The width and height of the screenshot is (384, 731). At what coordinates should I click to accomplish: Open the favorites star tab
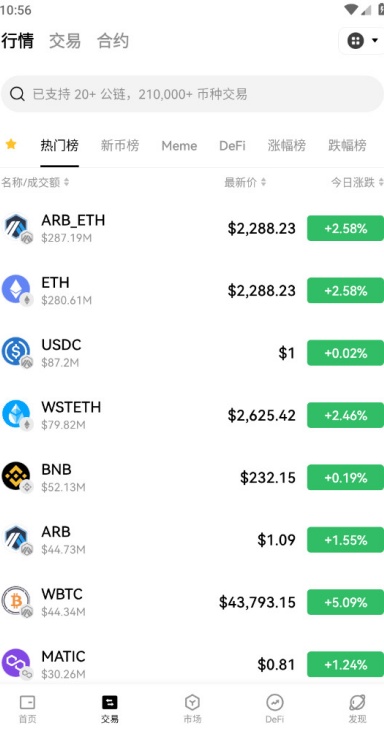tap(11, 145)
